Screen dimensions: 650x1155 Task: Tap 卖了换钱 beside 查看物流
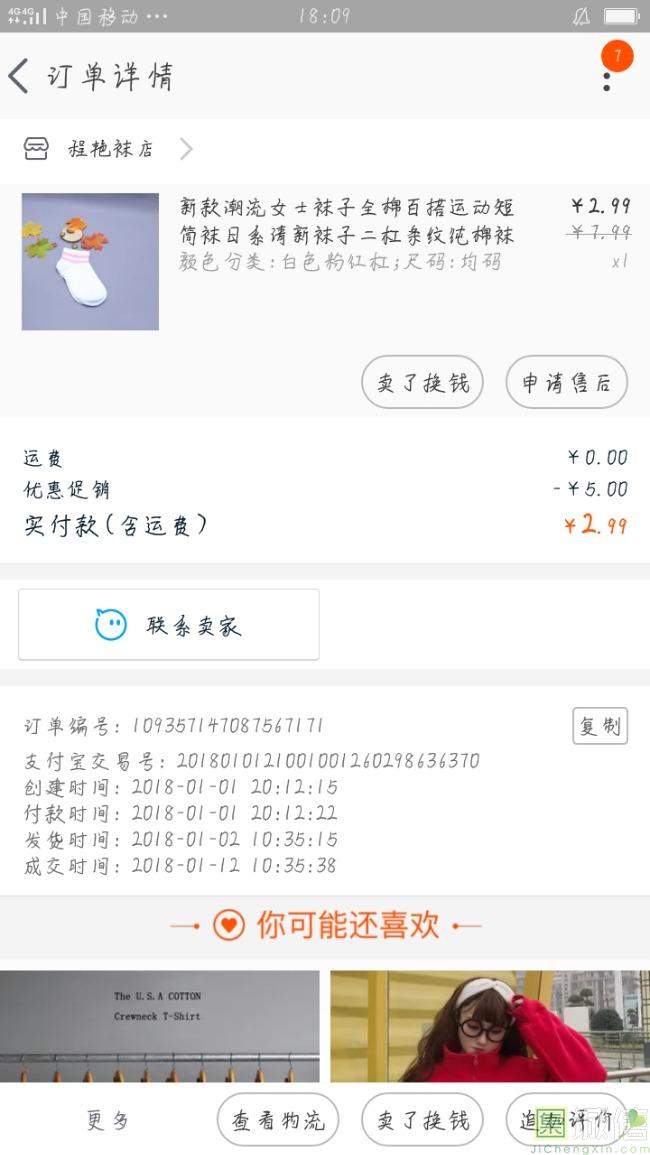point(422,1120)
